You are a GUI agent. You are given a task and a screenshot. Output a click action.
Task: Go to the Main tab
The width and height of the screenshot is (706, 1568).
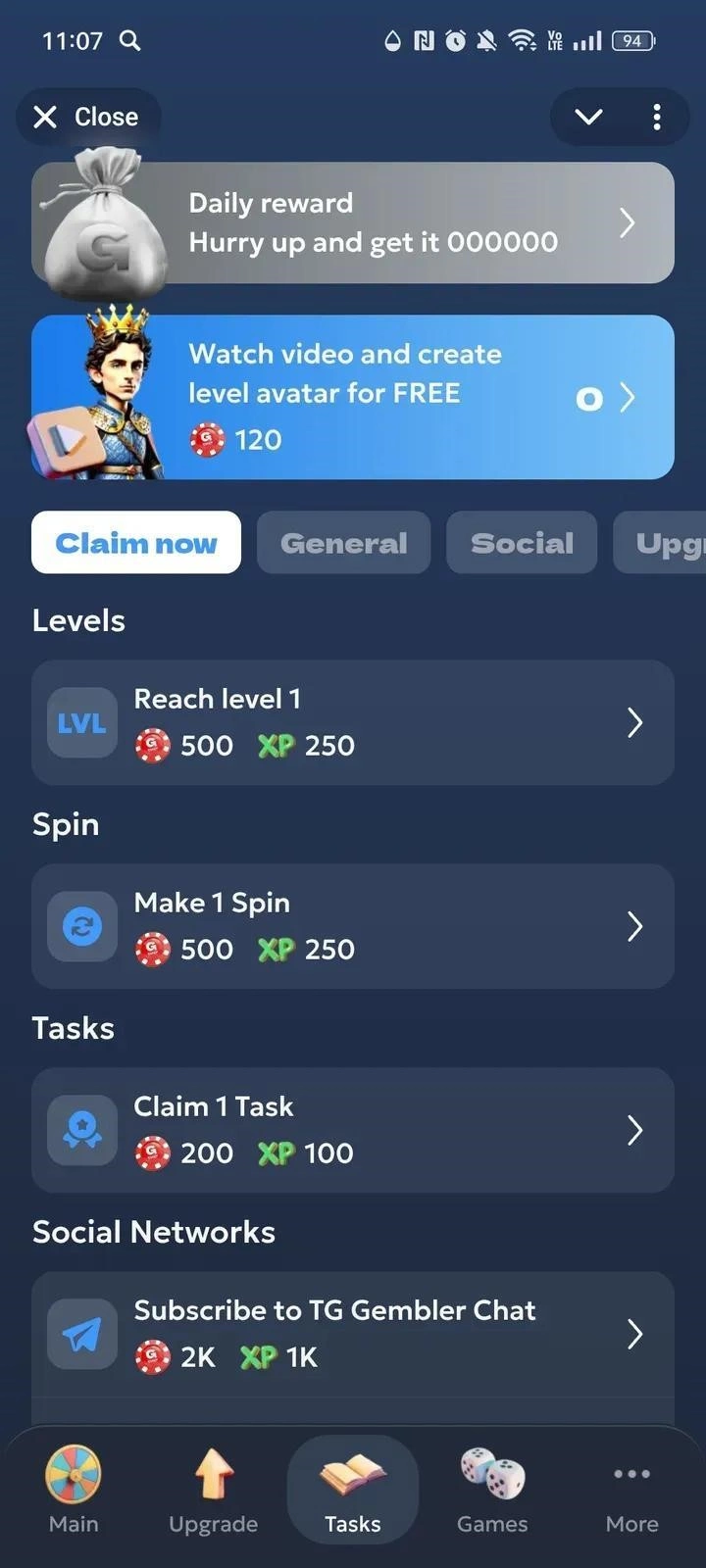click(74, 1491)
